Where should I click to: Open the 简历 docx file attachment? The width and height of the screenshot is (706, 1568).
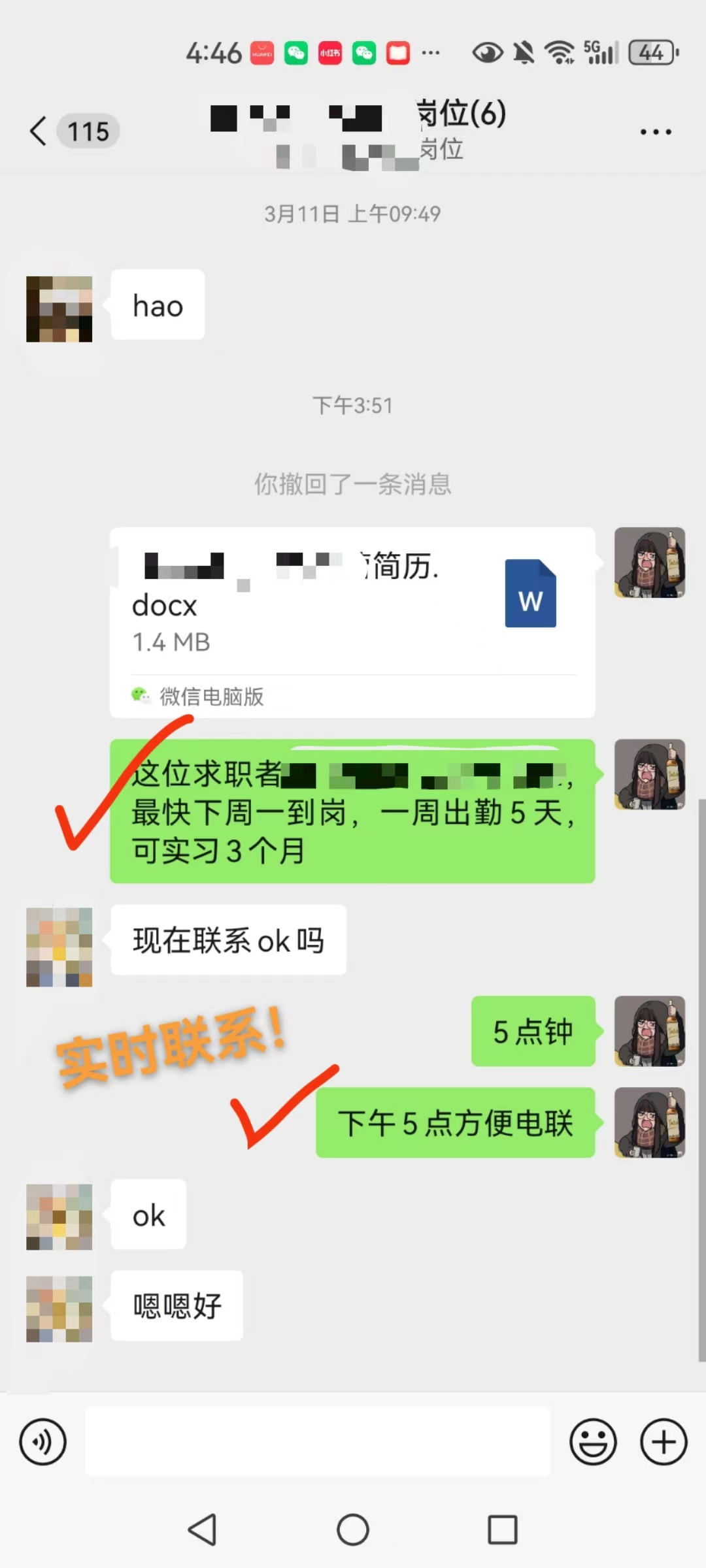352,621
